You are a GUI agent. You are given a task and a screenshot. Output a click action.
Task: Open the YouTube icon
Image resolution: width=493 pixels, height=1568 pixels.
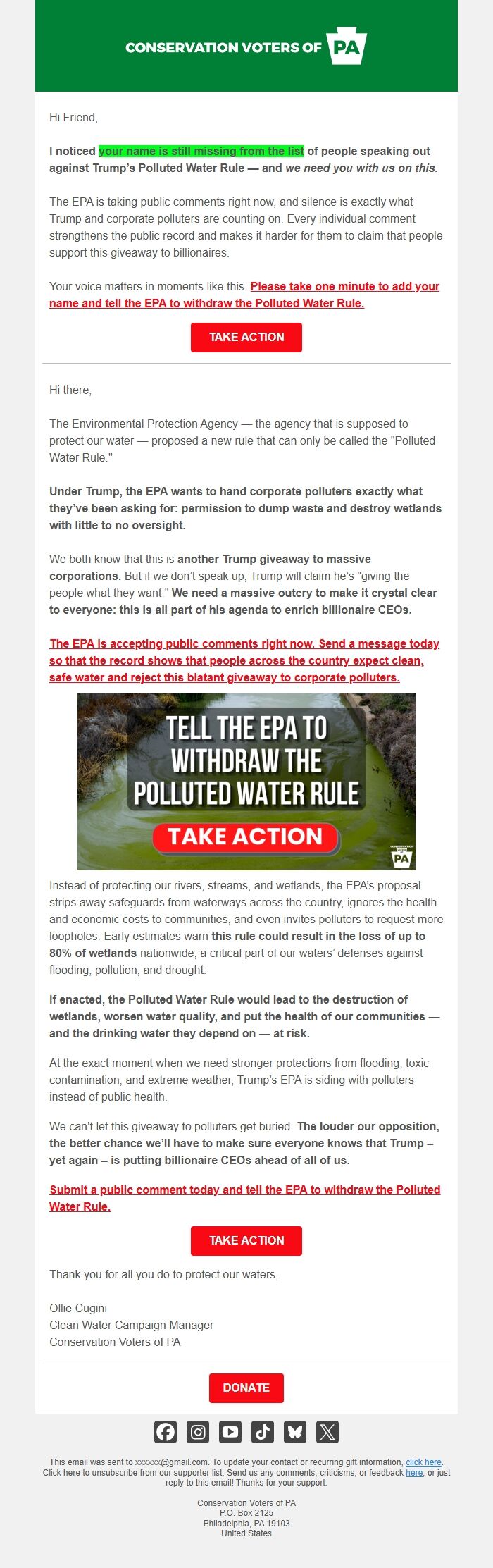pos(230,1431)
